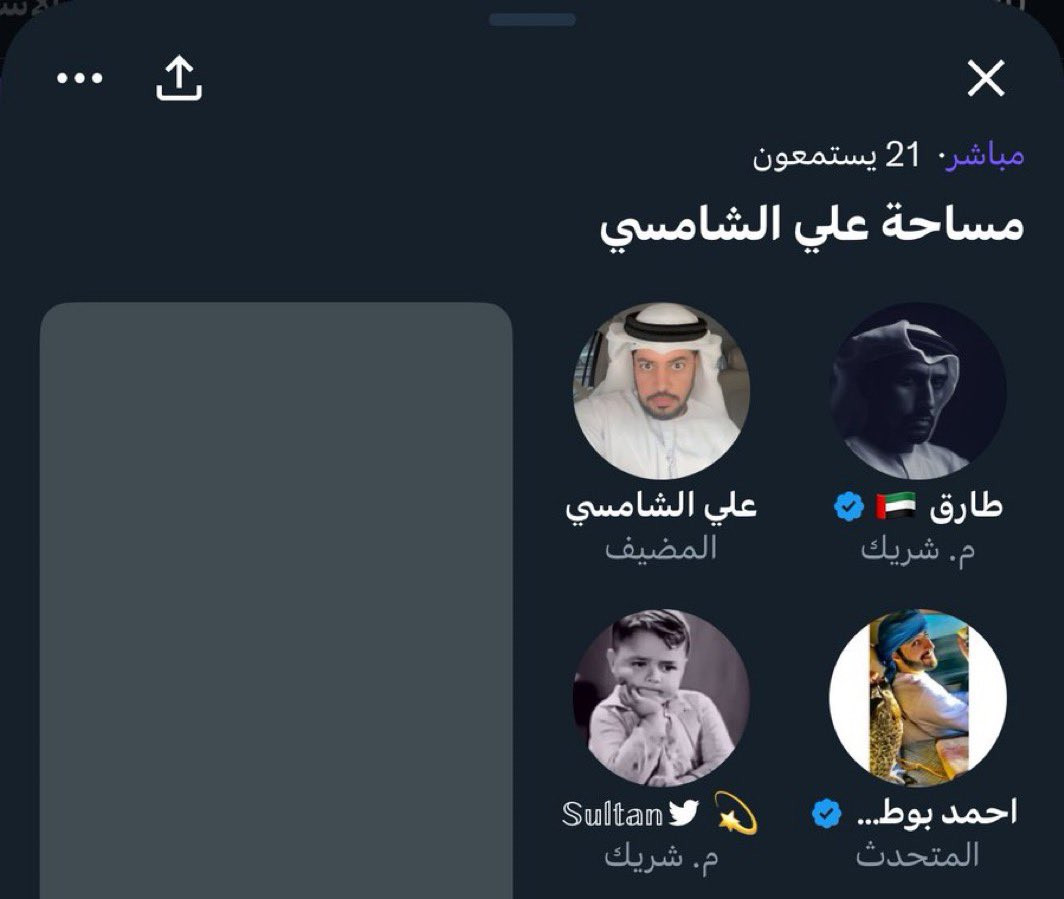Screen dimensions: 1064x899
Task: Open co-host Sultan's profile
Action: coord(662,697)
